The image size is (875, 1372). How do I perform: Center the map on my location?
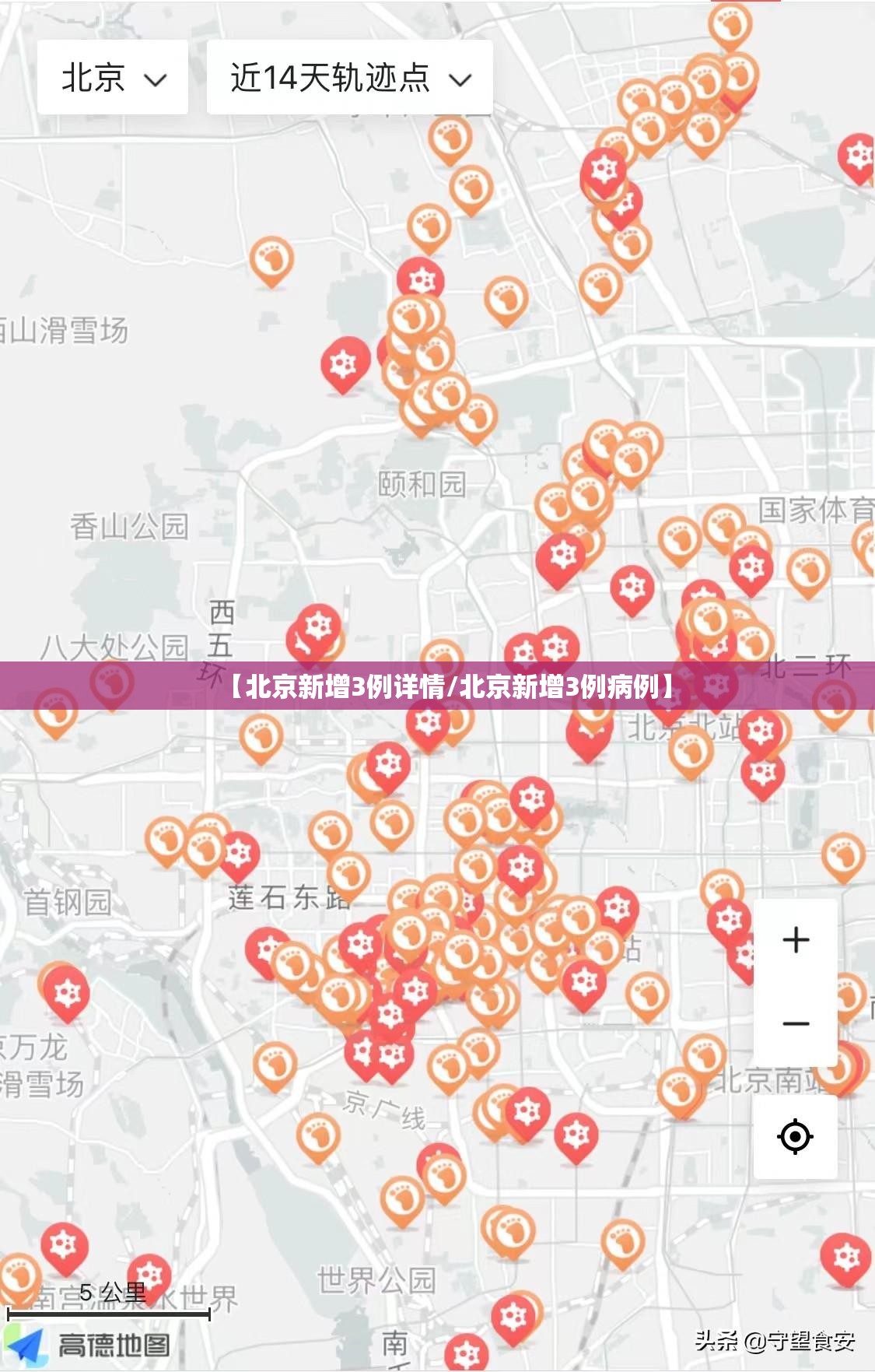pos(795,1137)
